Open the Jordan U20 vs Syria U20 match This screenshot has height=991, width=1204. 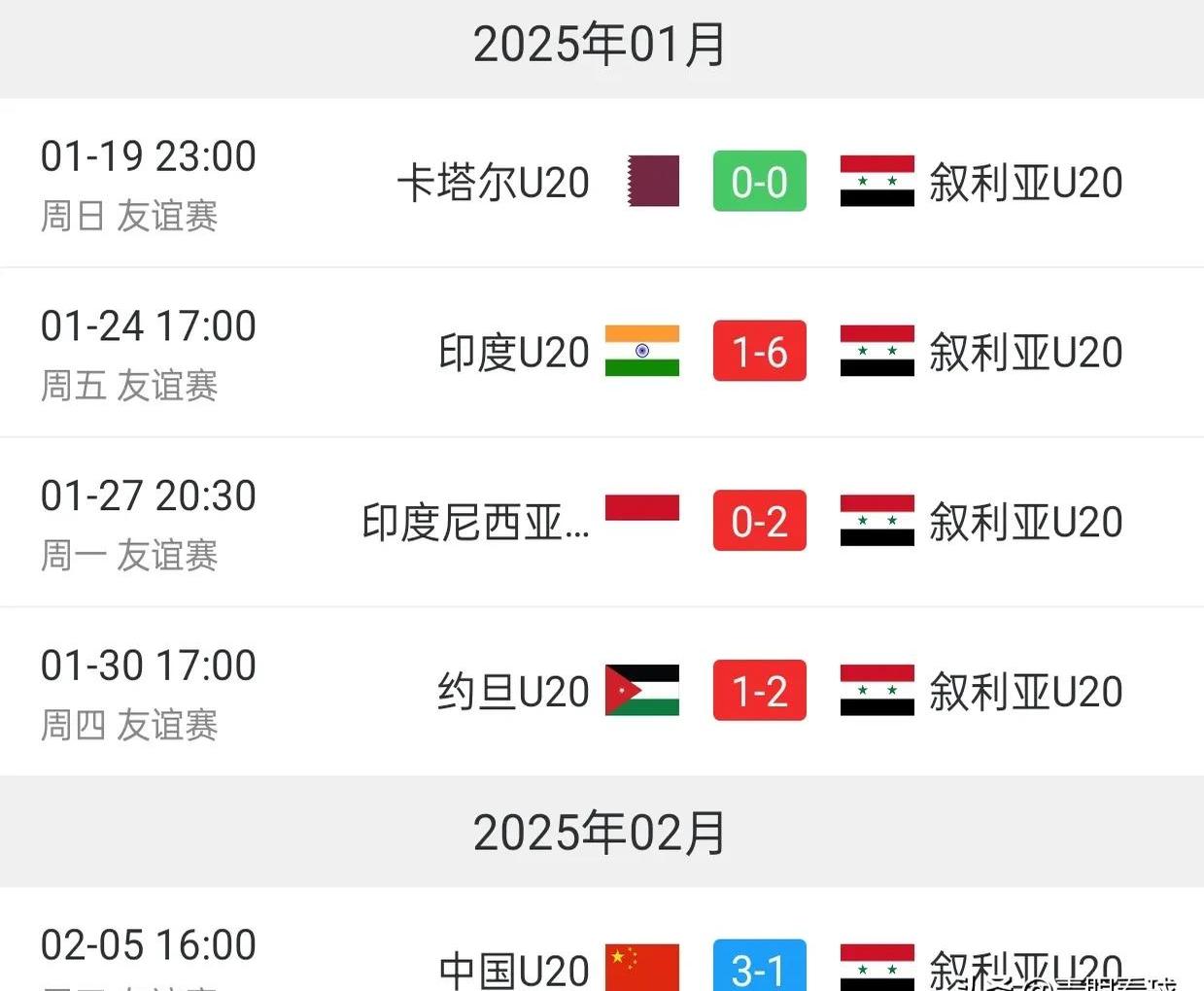759,691
